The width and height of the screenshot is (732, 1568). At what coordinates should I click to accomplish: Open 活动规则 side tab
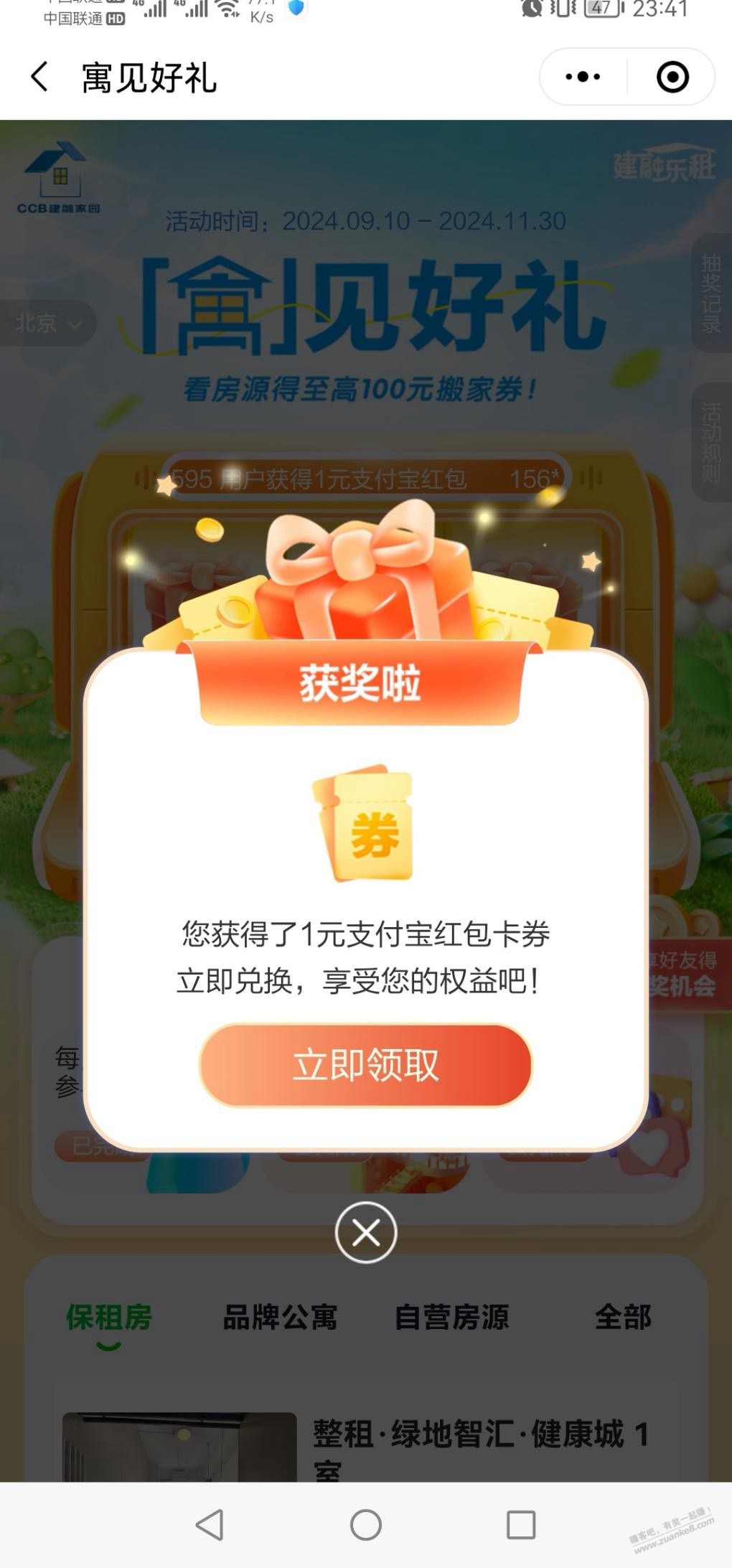point(710,442)
